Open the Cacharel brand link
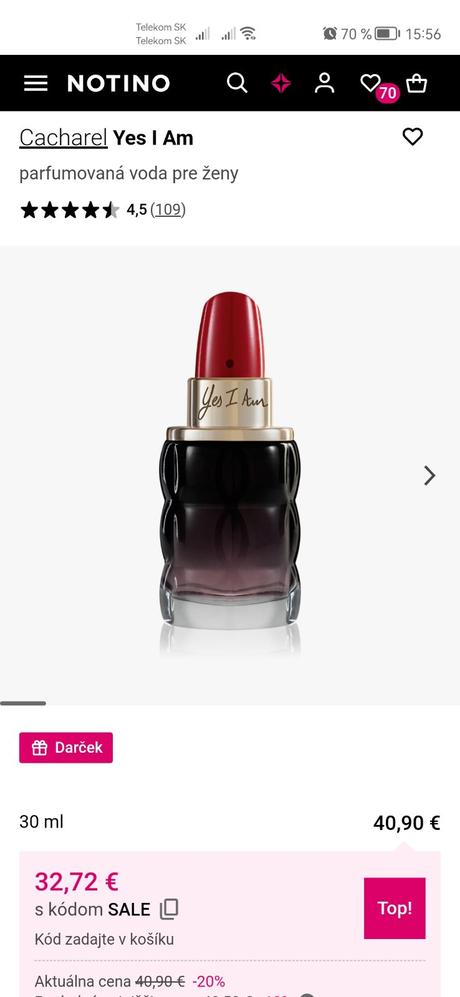 tap(63, 137)
